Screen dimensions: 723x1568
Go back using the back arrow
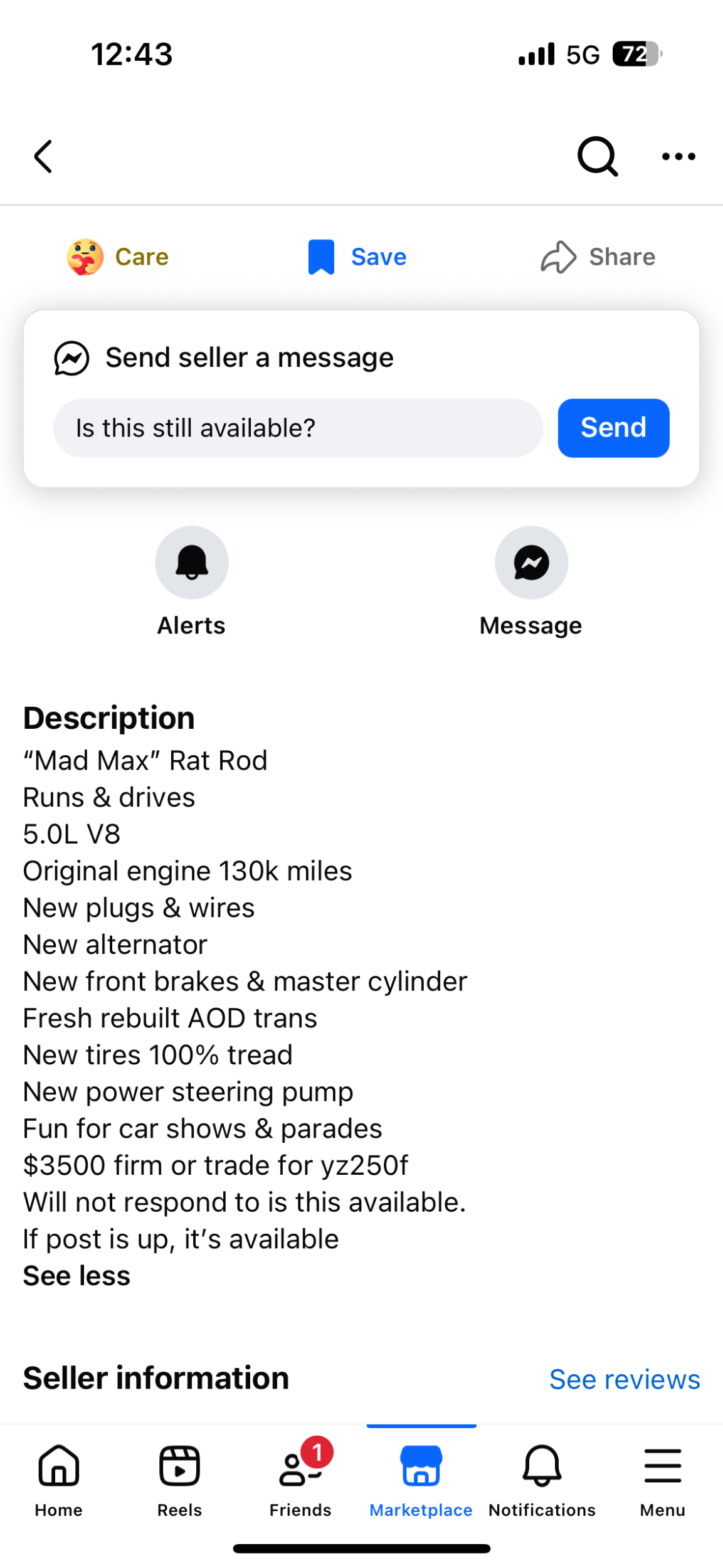[x=43, y=156]
